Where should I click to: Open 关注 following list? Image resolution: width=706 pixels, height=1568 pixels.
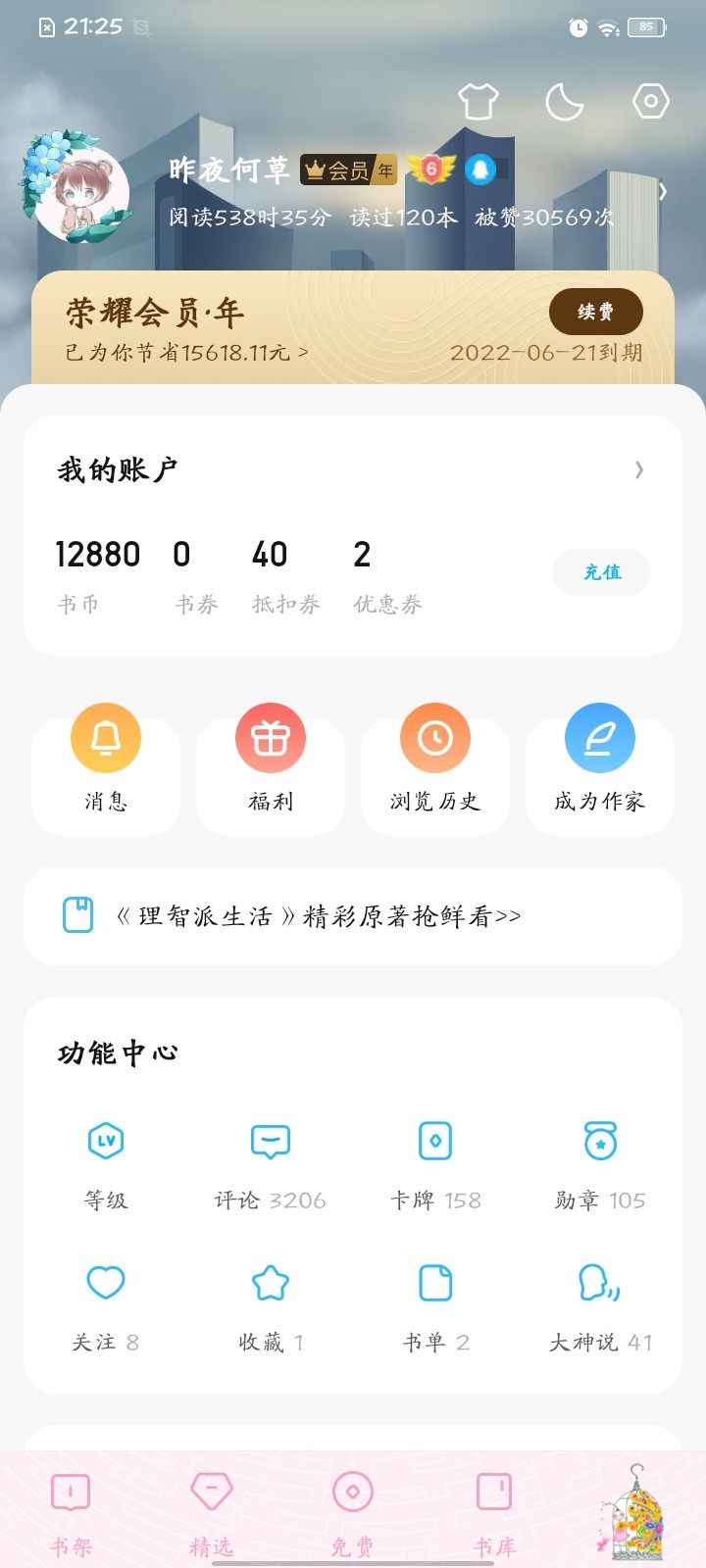click(106, 1305)
